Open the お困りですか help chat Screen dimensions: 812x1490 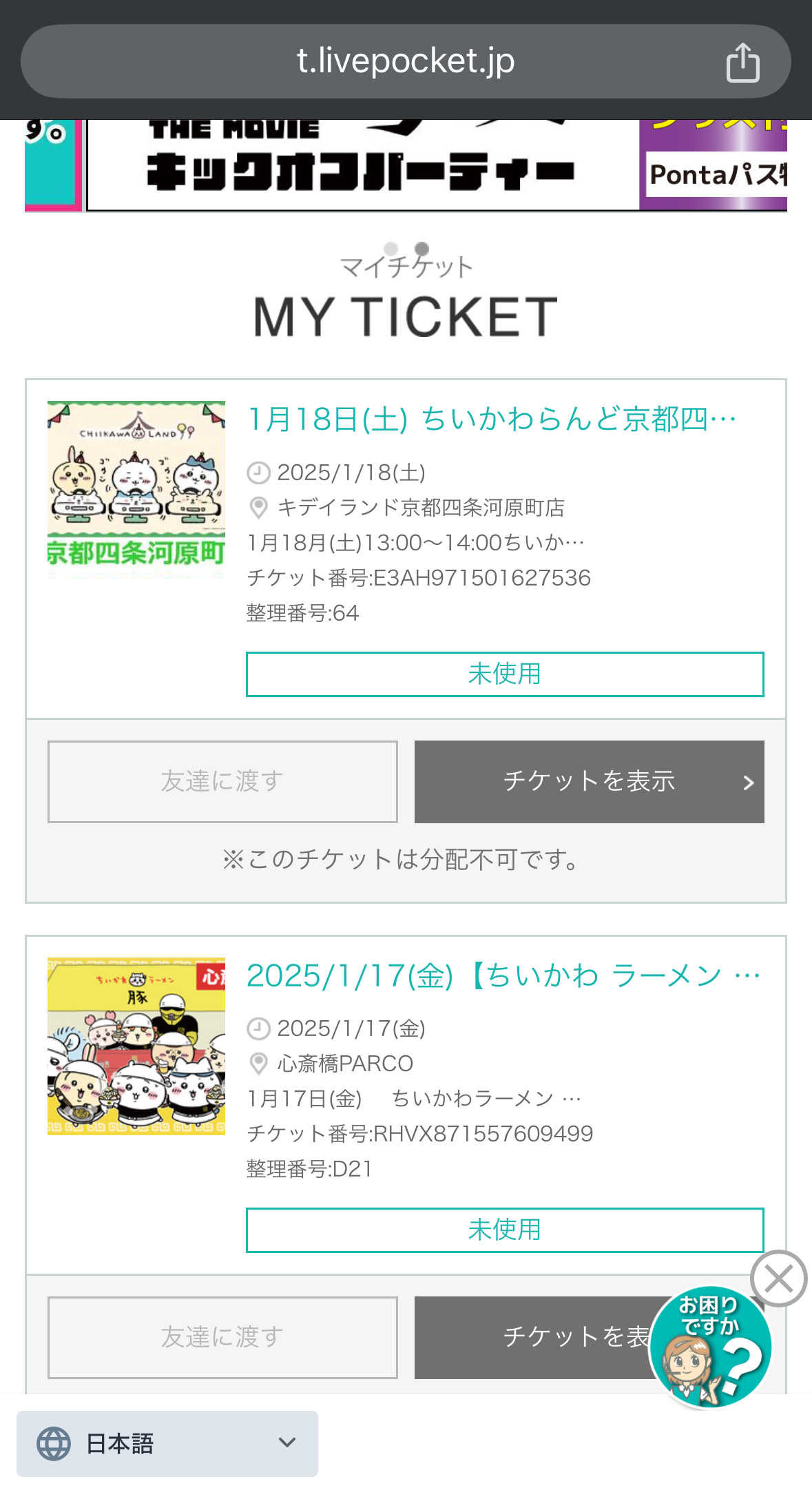pos(709,1347)
